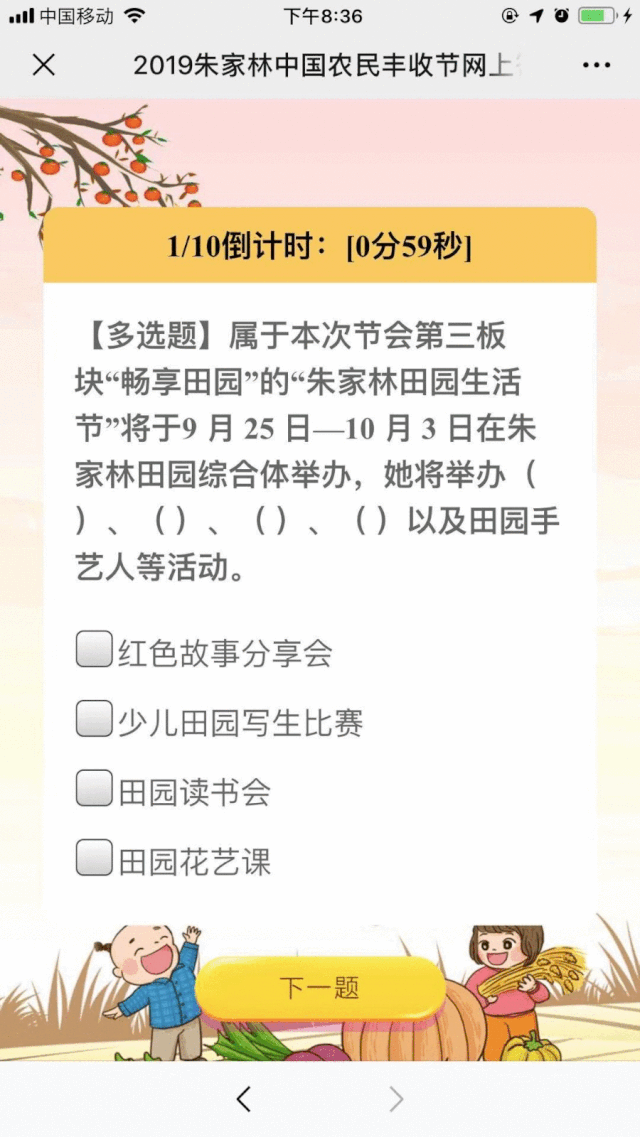This screenshot has height=1137, width=640.
Task: Go back using the browser back arrow
Action: click(x=244, y=1099)
